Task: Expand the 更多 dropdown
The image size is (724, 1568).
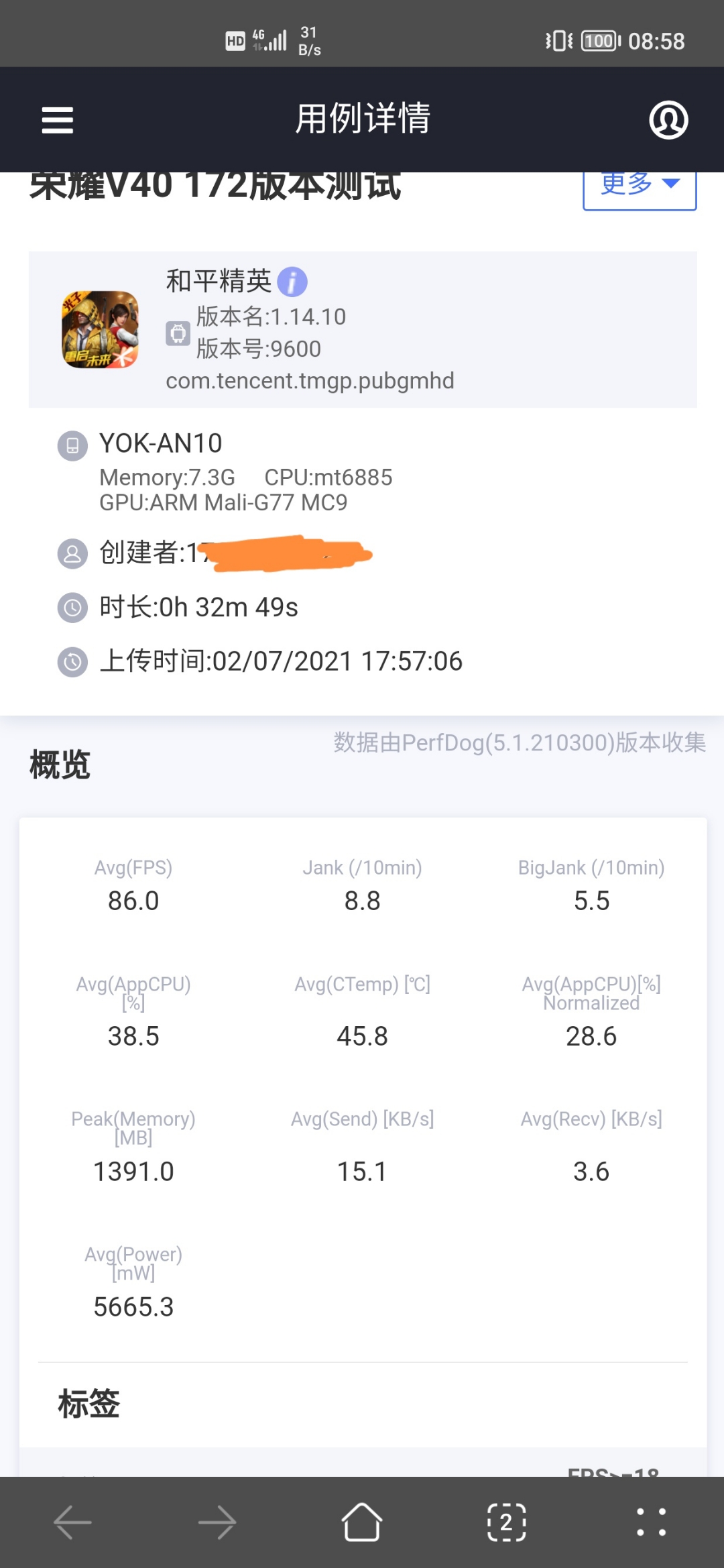Action: click(640, 186)
